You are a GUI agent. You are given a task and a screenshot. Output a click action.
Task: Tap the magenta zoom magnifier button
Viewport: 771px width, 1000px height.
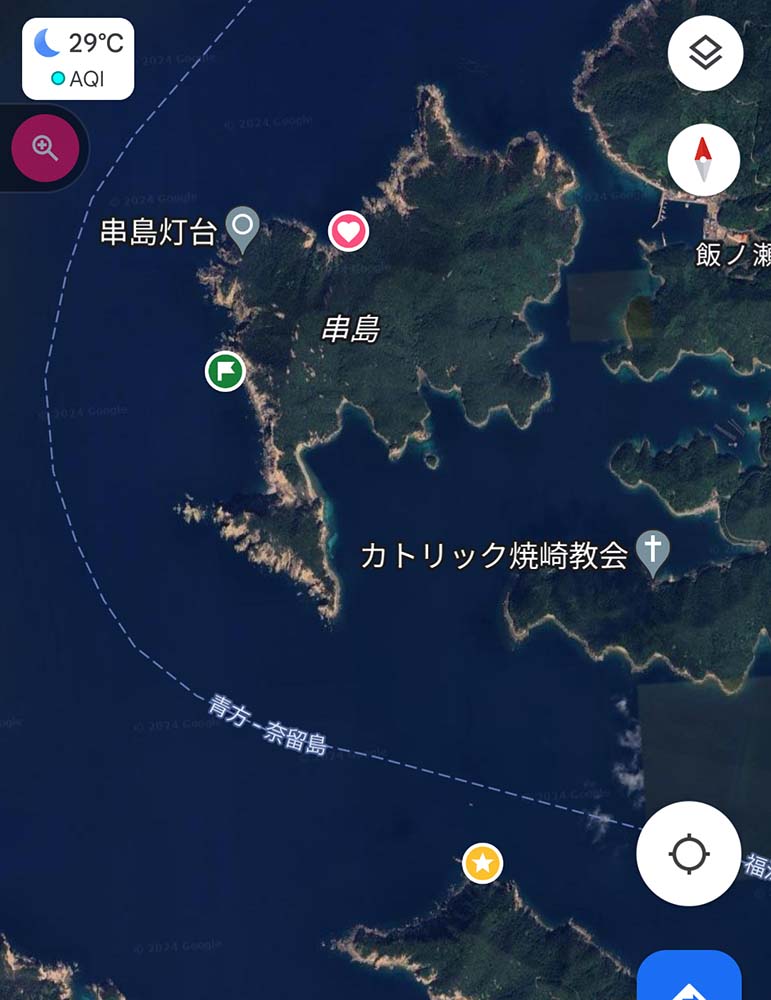(x=44, y=148)
